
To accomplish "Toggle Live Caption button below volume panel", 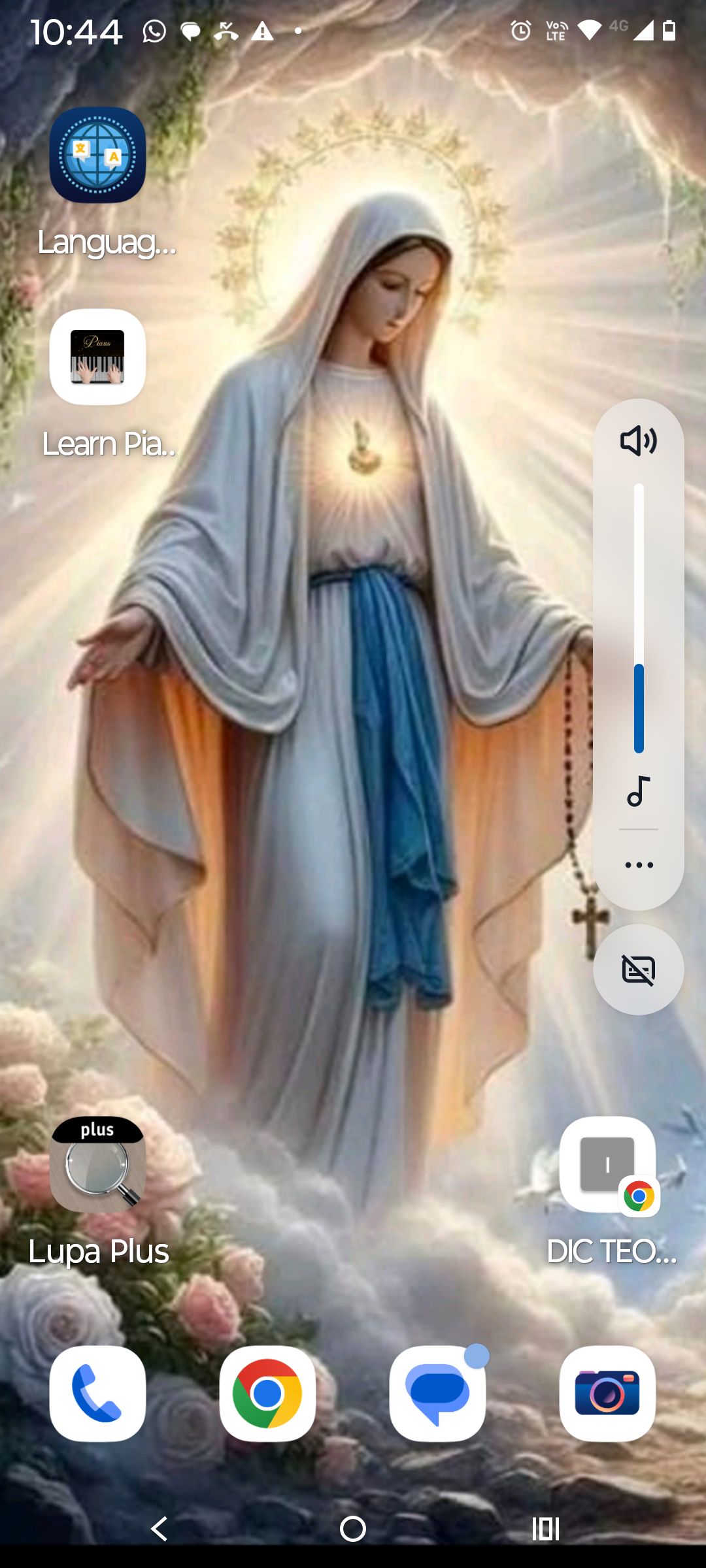I will [639, 970].
